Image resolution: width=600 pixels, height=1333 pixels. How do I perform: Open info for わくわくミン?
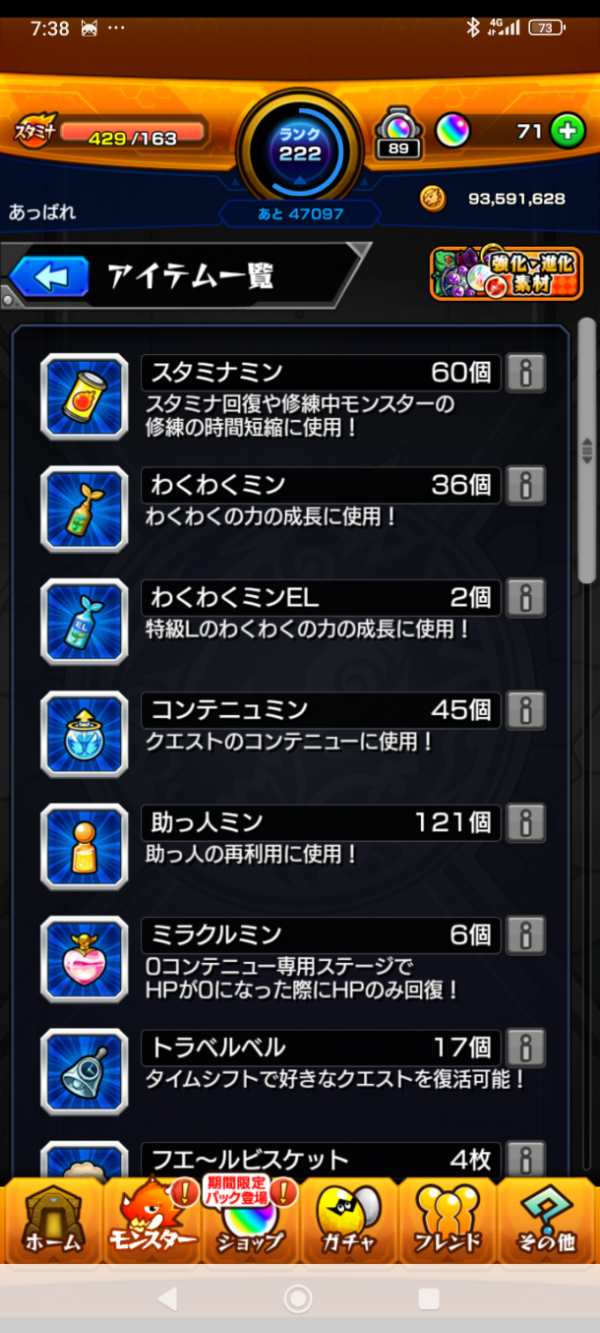(525, 485)
